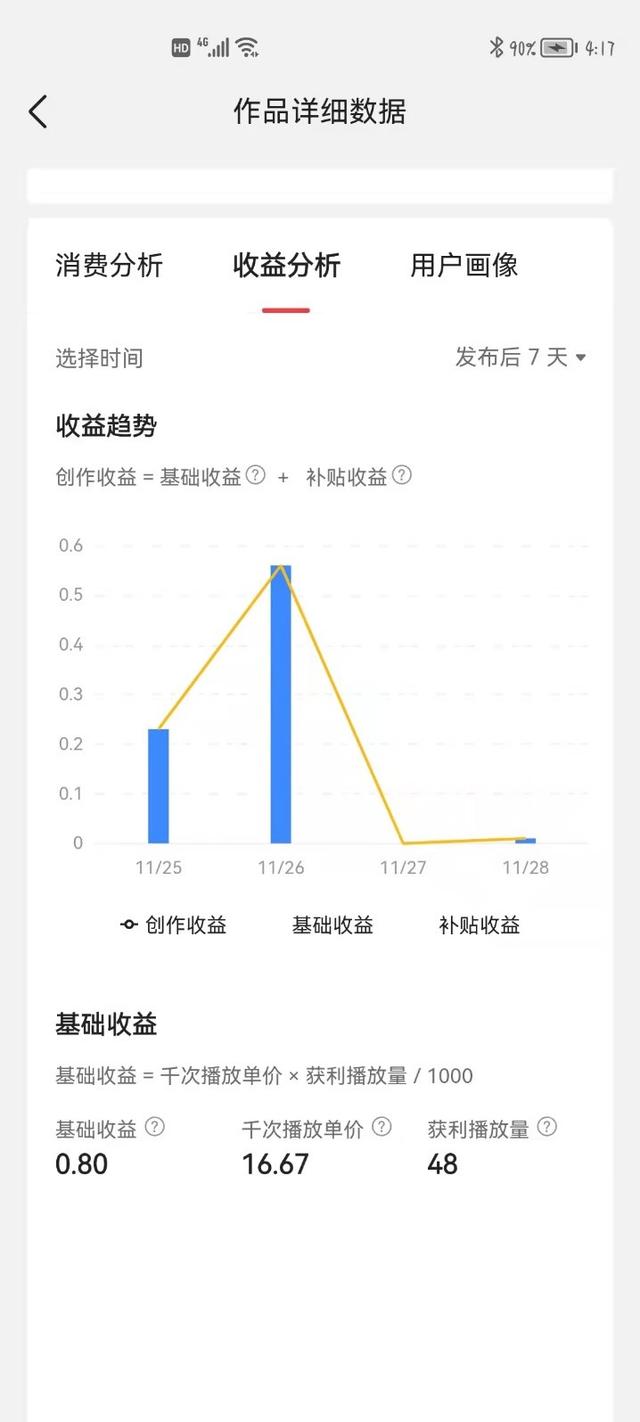
Task: Switch to the 消费分析 tab
Action: [x=109, y=265]
